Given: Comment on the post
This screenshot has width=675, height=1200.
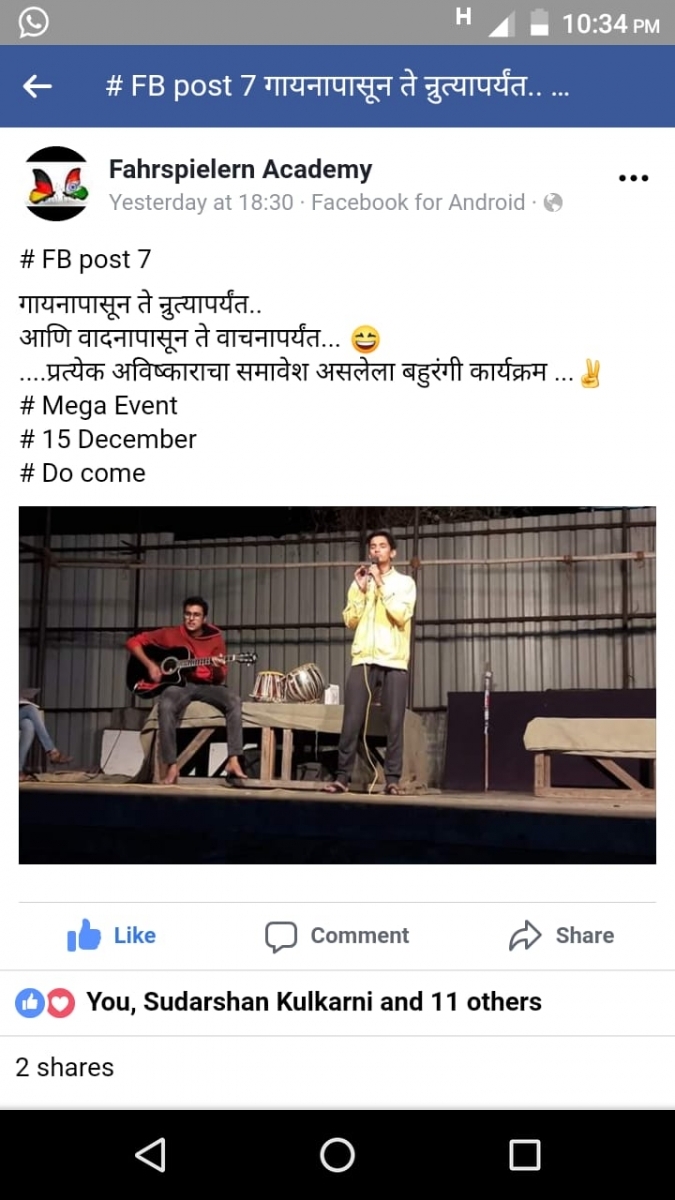Looking at the screenshot, I should [337, 936].
